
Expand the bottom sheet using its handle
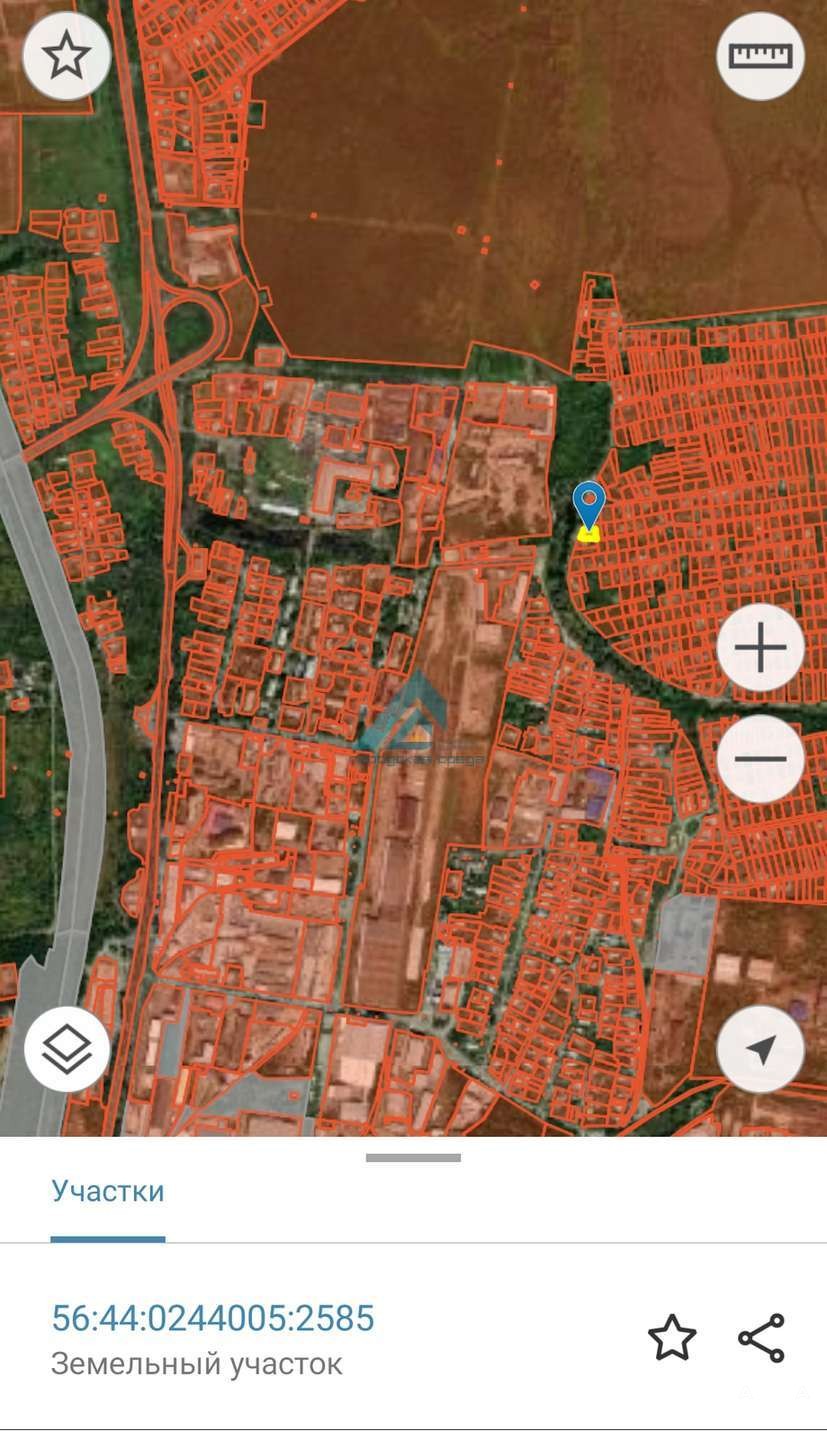[x=413, y=1158]
